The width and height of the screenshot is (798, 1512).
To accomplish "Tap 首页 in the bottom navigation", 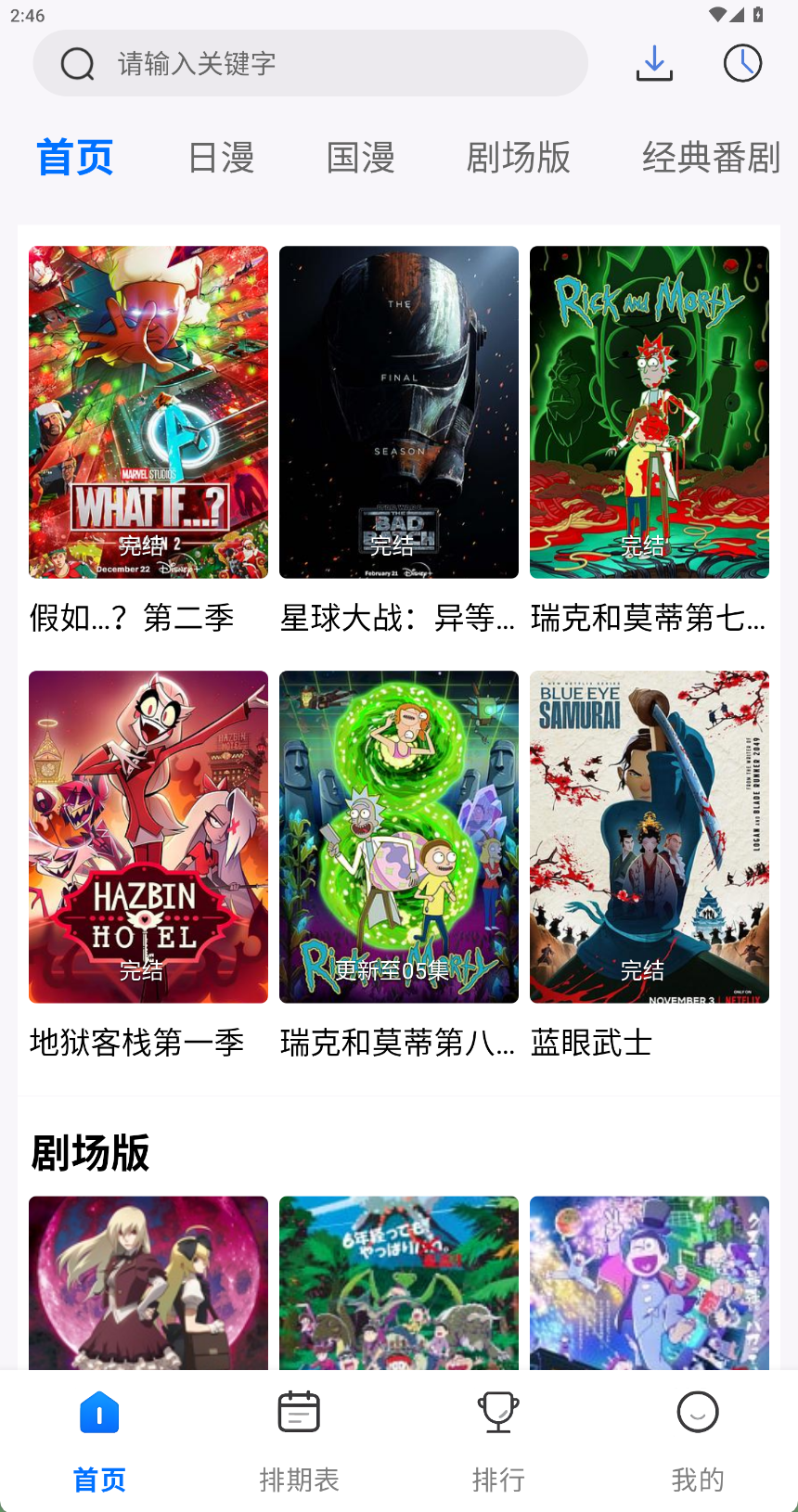I will pyautogui.click(x=99, y=1440).
